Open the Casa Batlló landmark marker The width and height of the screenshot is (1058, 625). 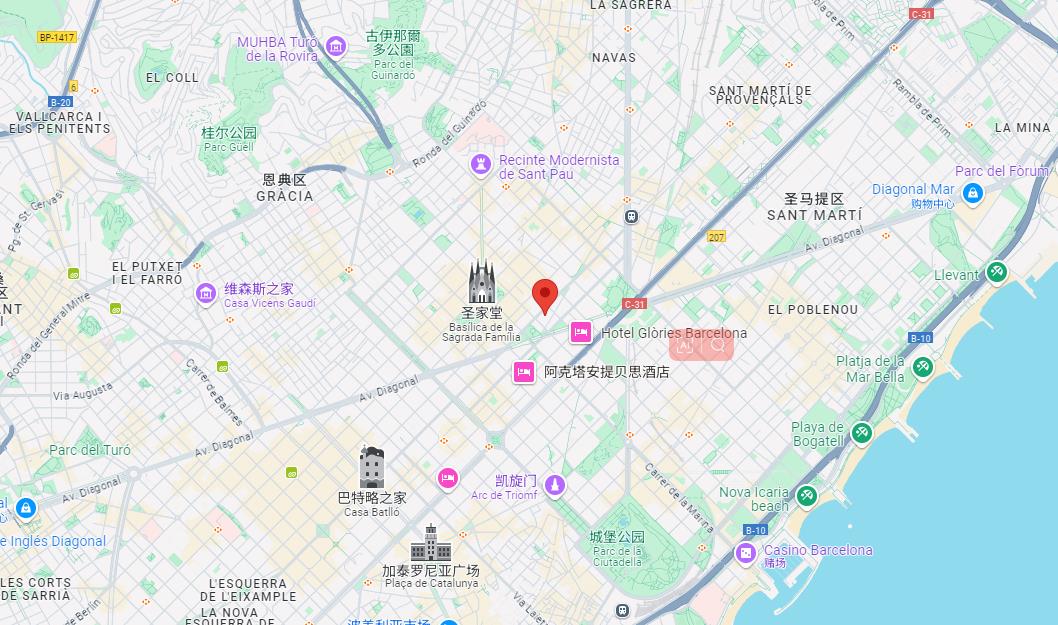point(371,468)
